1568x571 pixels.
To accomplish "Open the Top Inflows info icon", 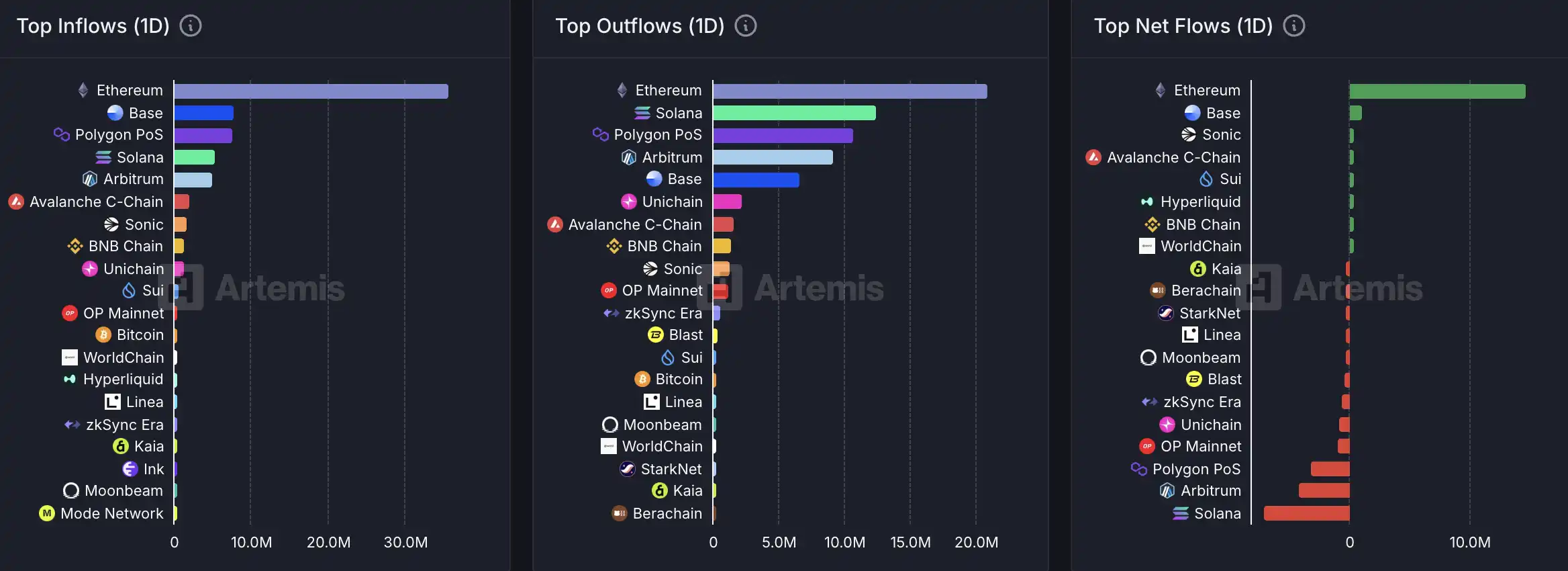I will 191,26.
